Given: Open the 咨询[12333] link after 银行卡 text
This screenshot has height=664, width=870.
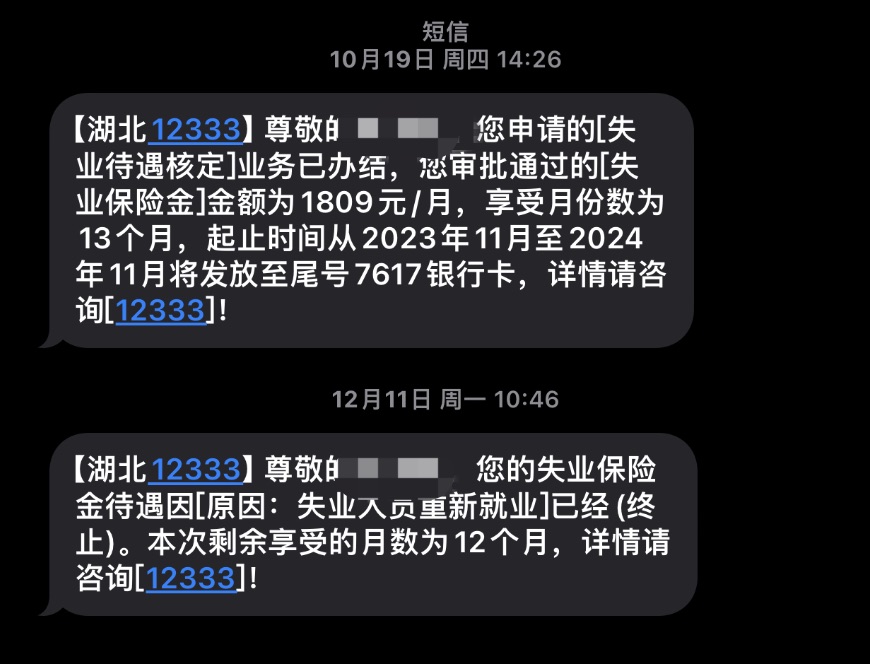Looking at the screenshot, I should point(160,312).
